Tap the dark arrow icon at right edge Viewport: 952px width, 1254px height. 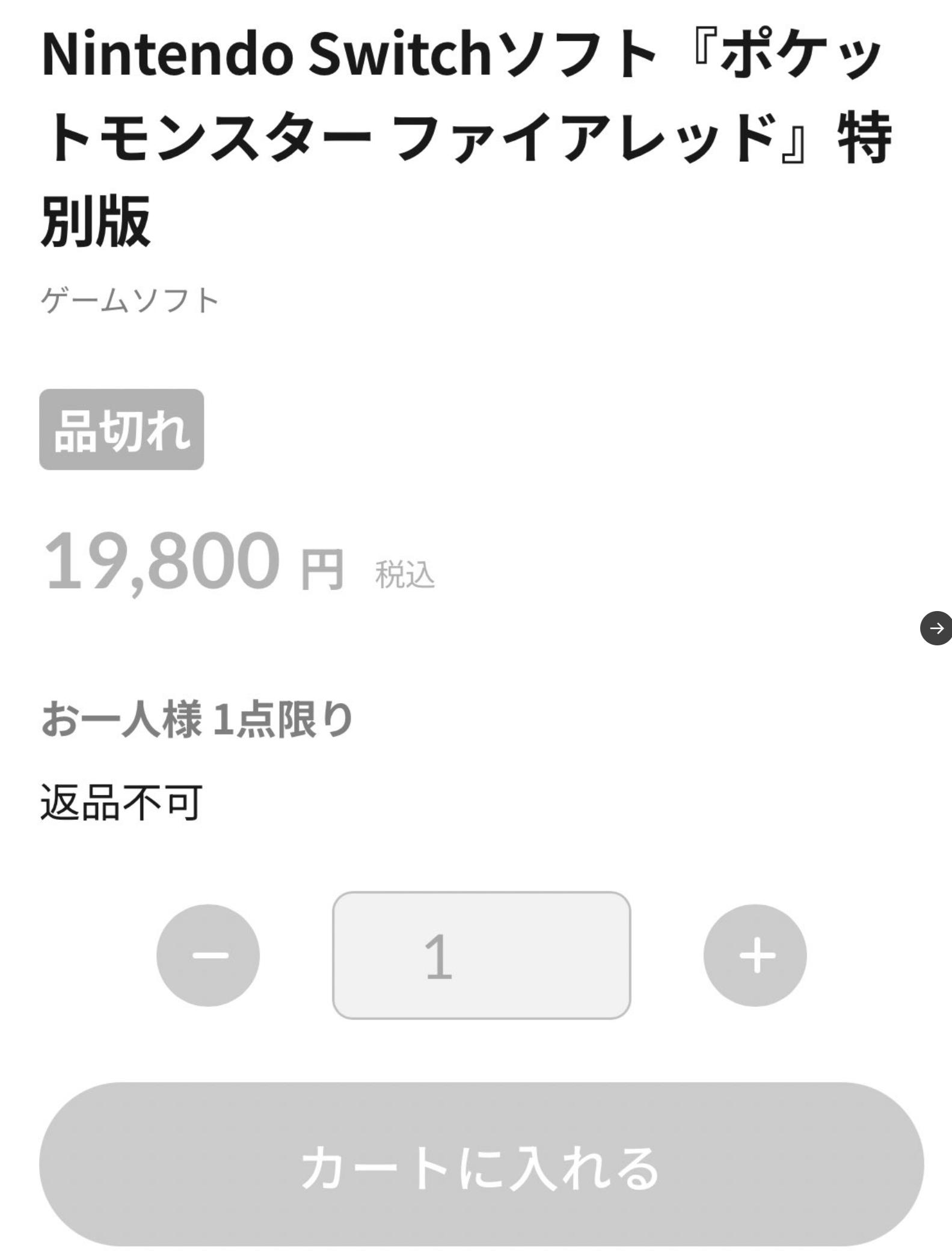click(x=936, y=629)
